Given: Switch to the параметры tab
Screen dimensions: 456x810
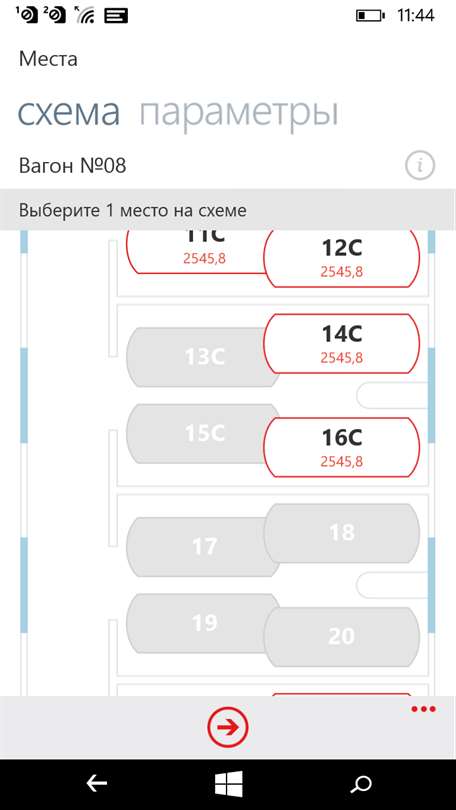Looking at the screenshot, I should coord(239,113).
